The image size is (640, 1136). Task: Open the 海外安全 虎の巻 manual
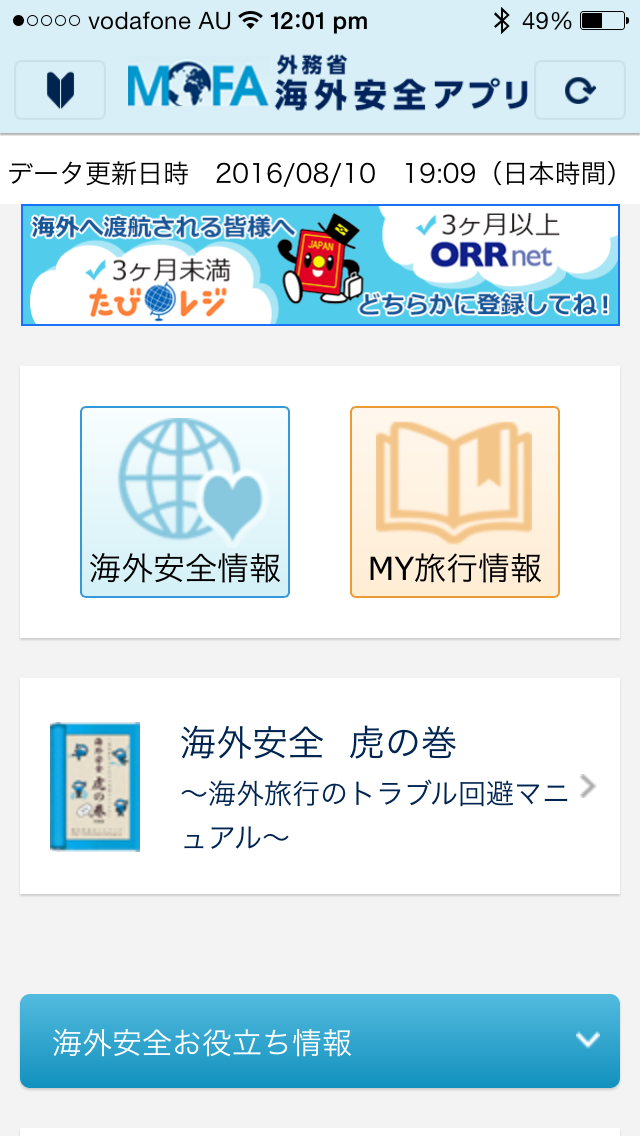320,786
